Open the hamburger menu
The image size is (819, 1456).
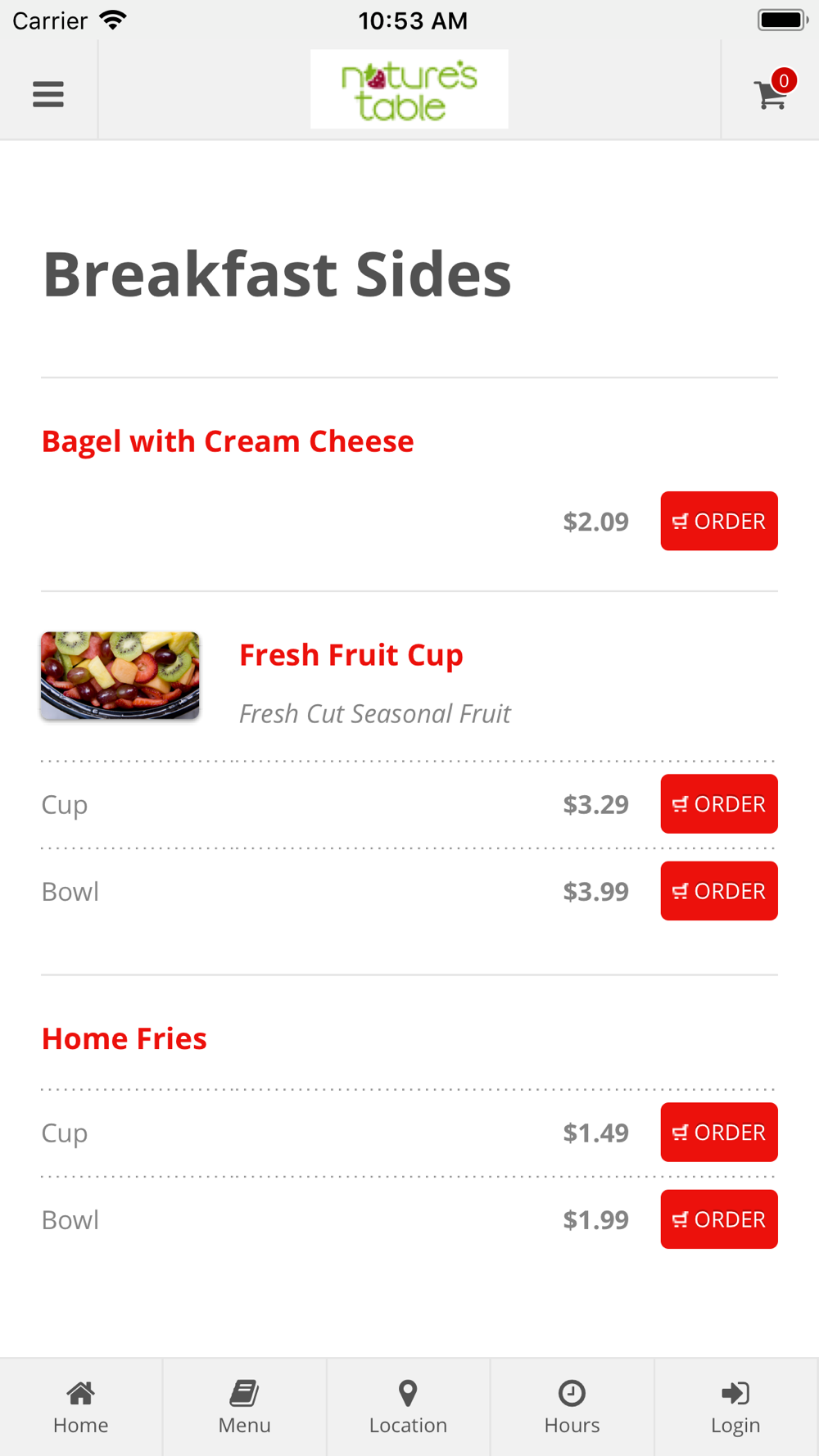pos(48,94)
